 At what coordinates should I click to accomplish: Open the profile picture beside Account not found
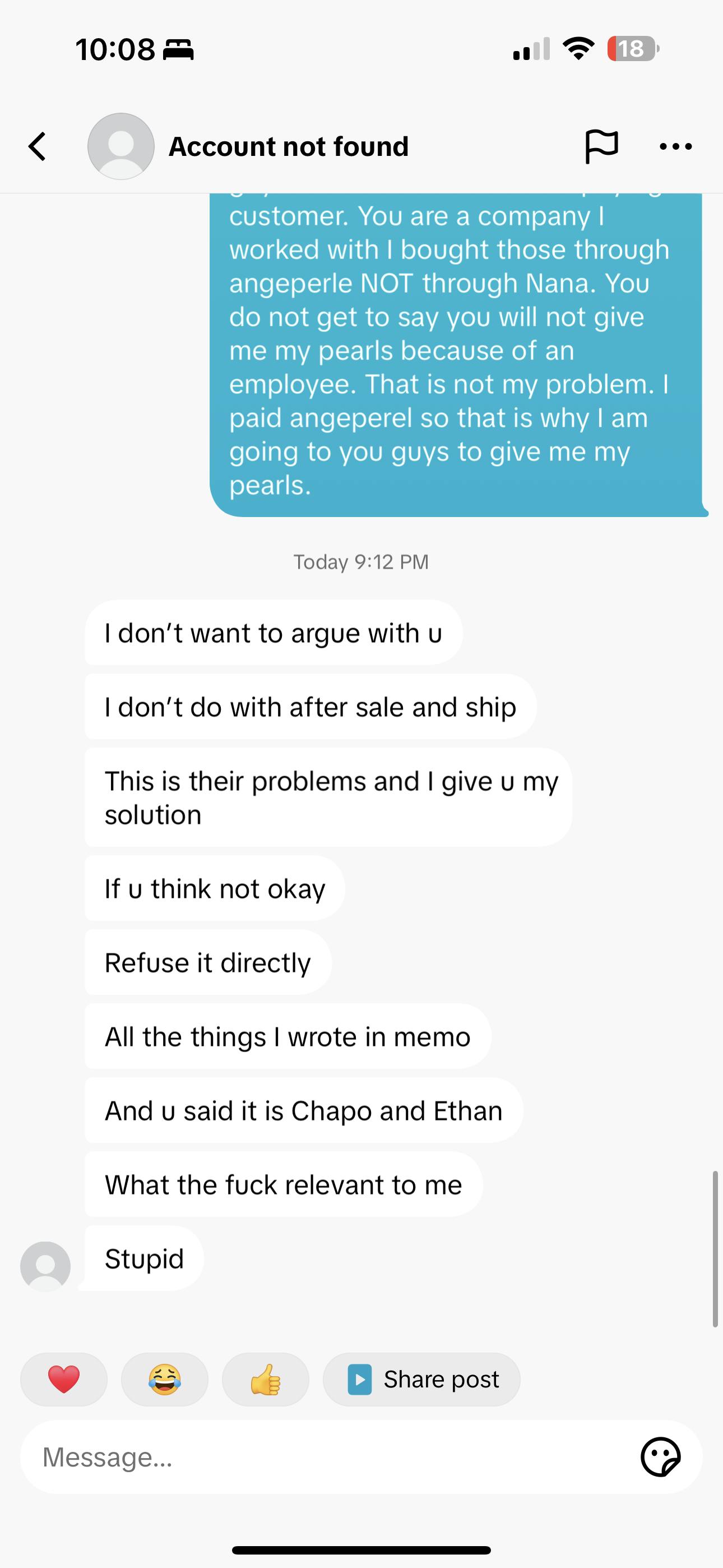pos(121,146)
